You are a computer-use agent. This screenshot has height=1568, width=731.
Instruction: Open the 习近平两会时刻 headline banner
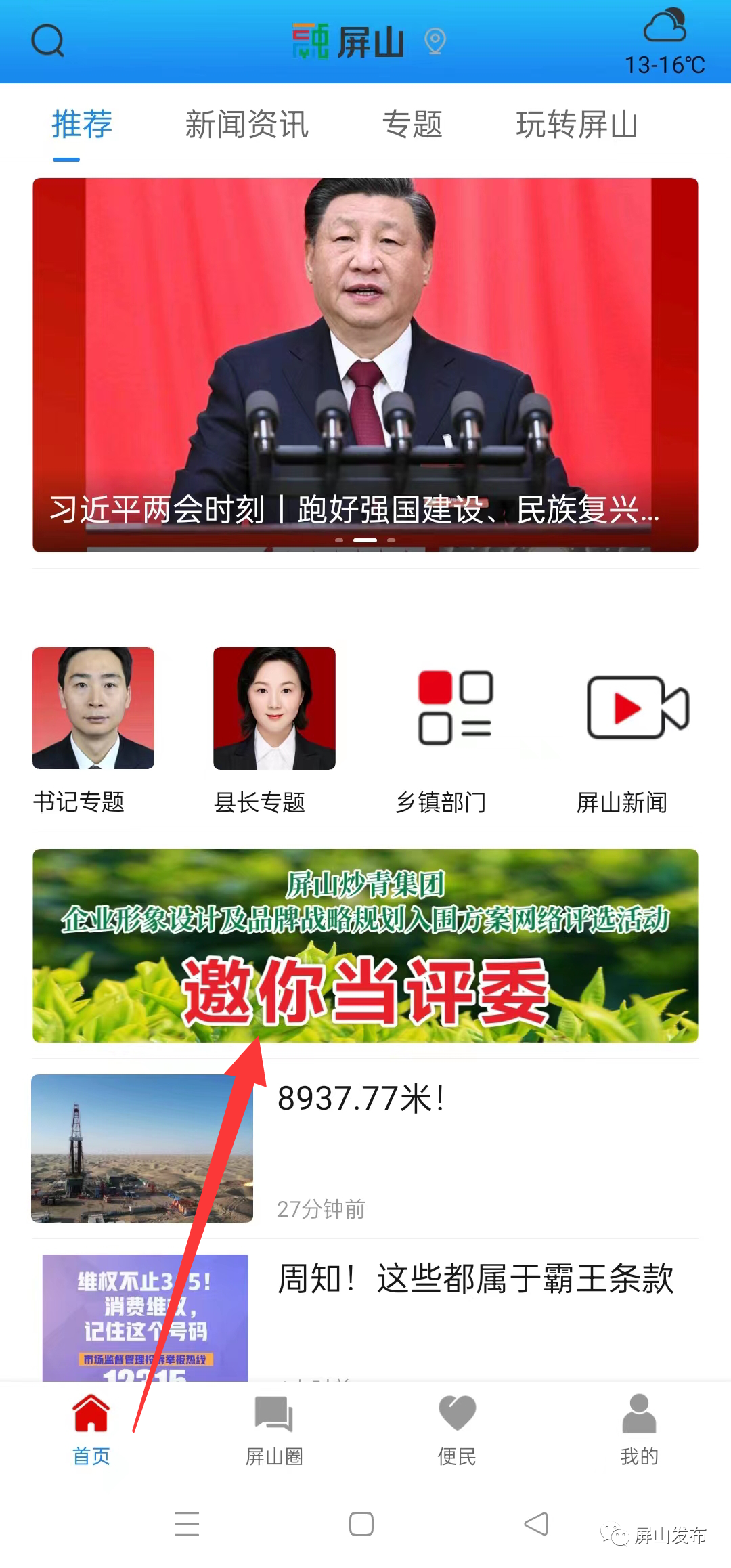pos(365,365)
